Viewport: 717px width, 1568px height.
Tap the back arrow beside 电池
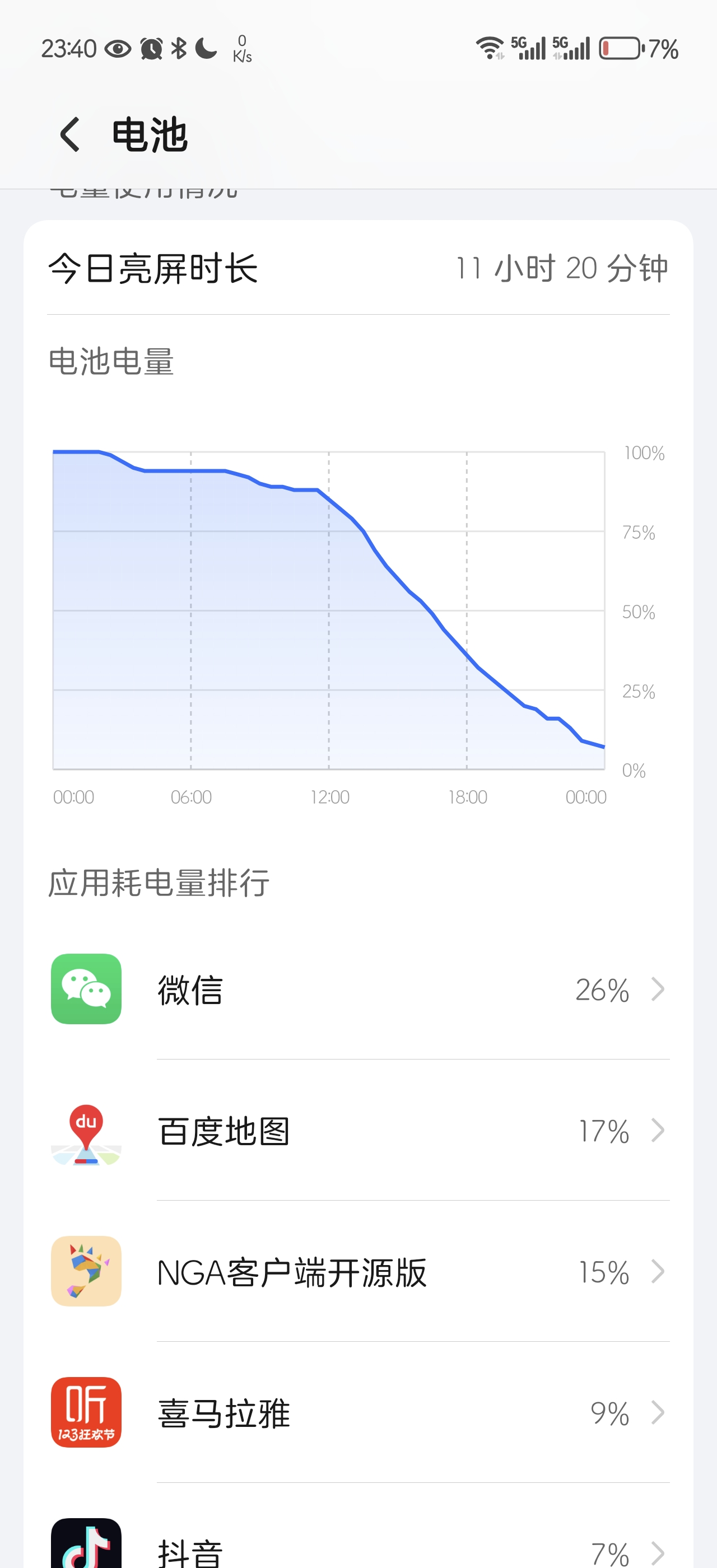coord(69,135)
